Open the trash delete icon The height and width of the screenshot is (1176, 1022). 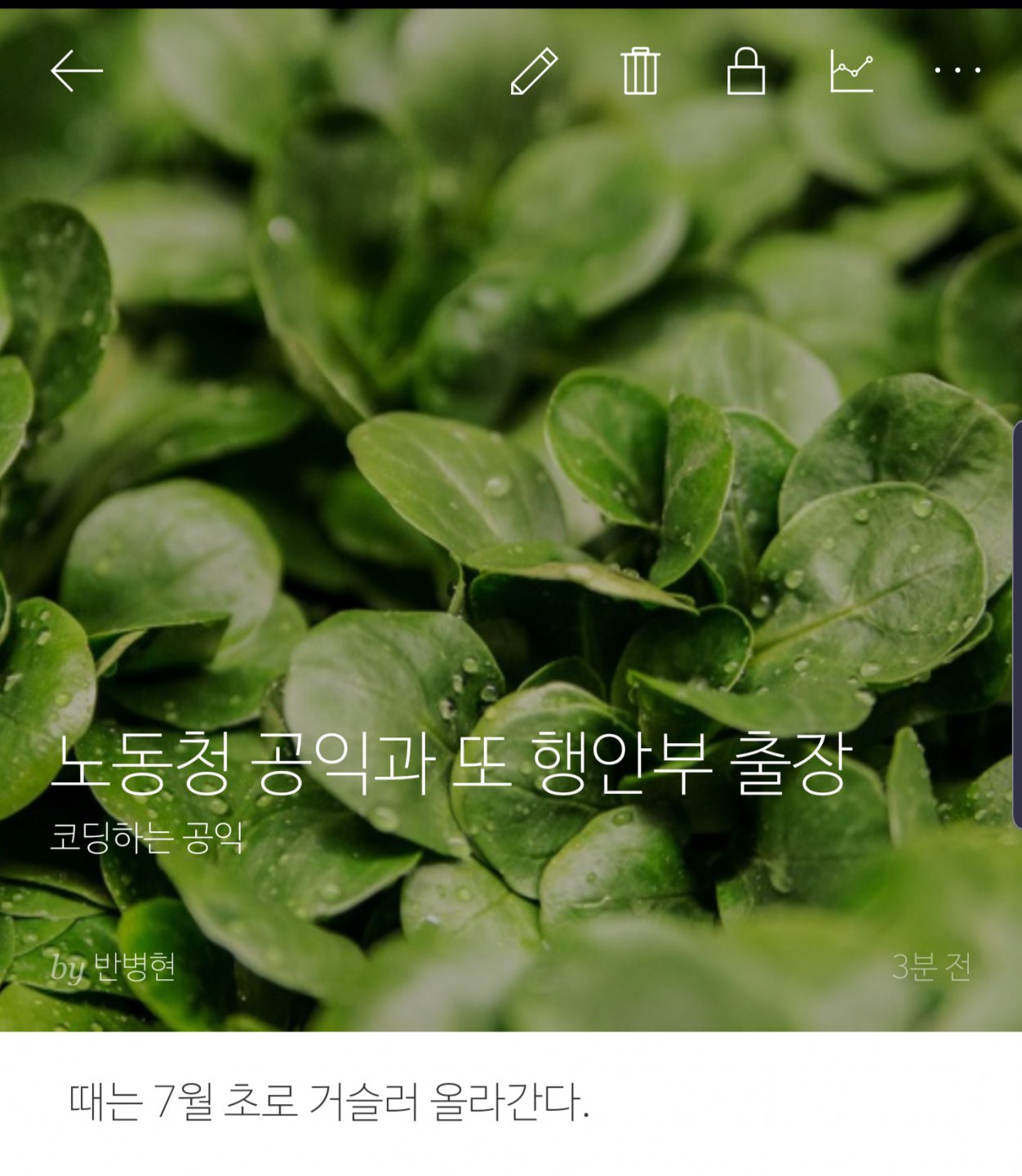(x=640, y=71)
